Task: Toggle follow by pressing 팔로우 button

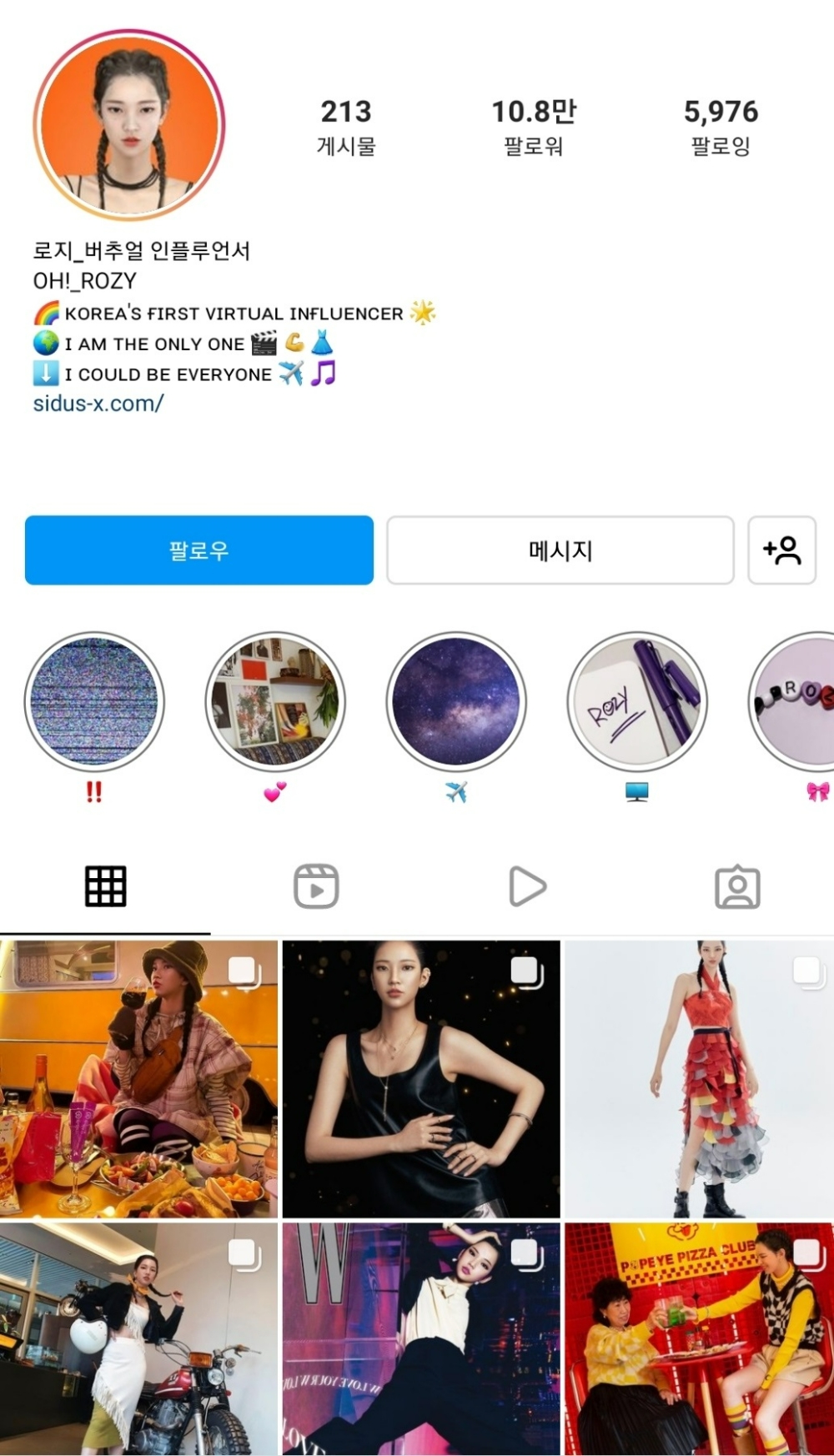Action: click(x=200, y=551)
